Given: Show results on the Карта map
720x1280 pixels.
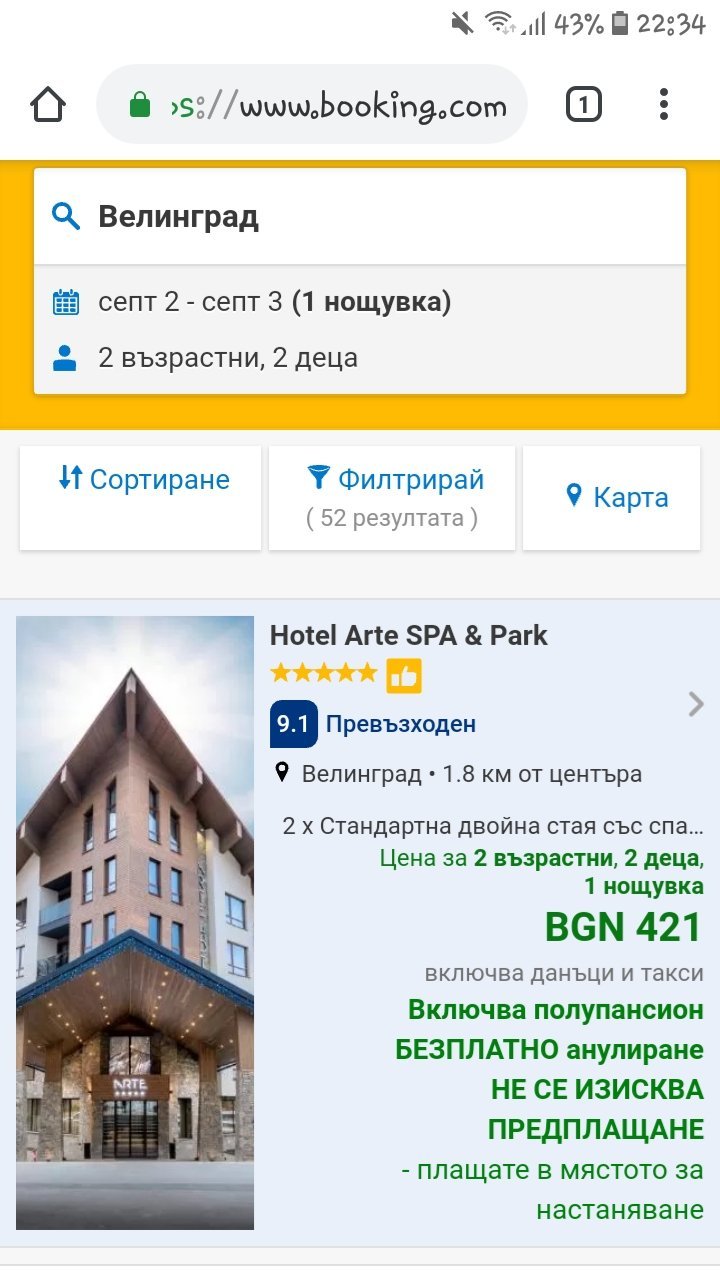Looking at the screenshot, I should point(612,497).
